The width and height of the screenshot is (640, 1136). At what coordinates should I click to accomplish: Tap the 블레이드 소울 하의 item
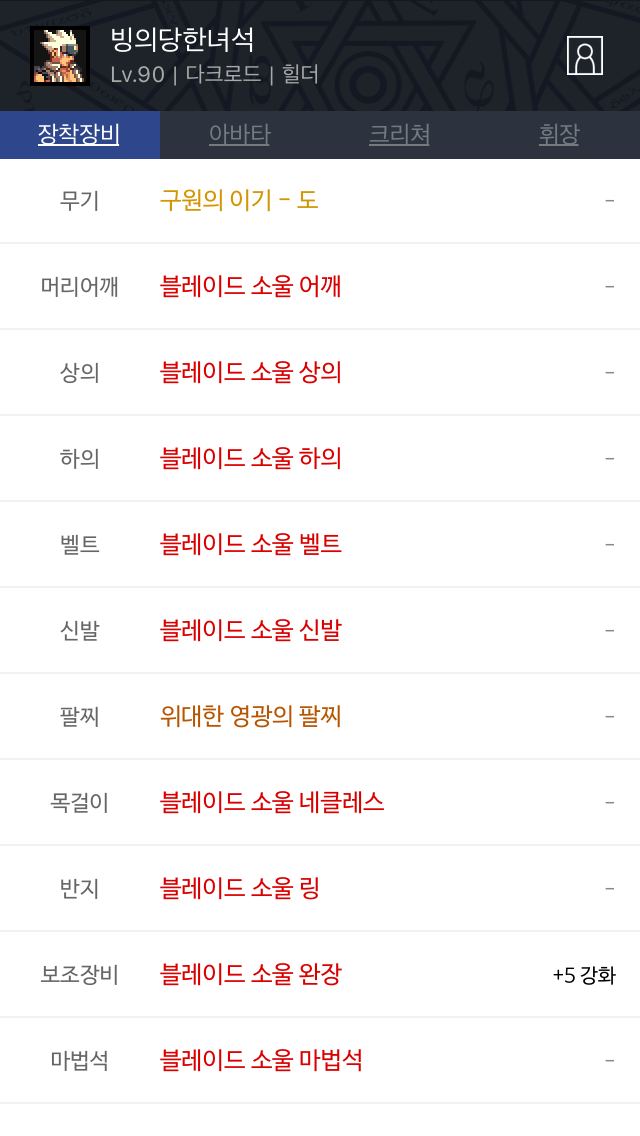point(251,458)
